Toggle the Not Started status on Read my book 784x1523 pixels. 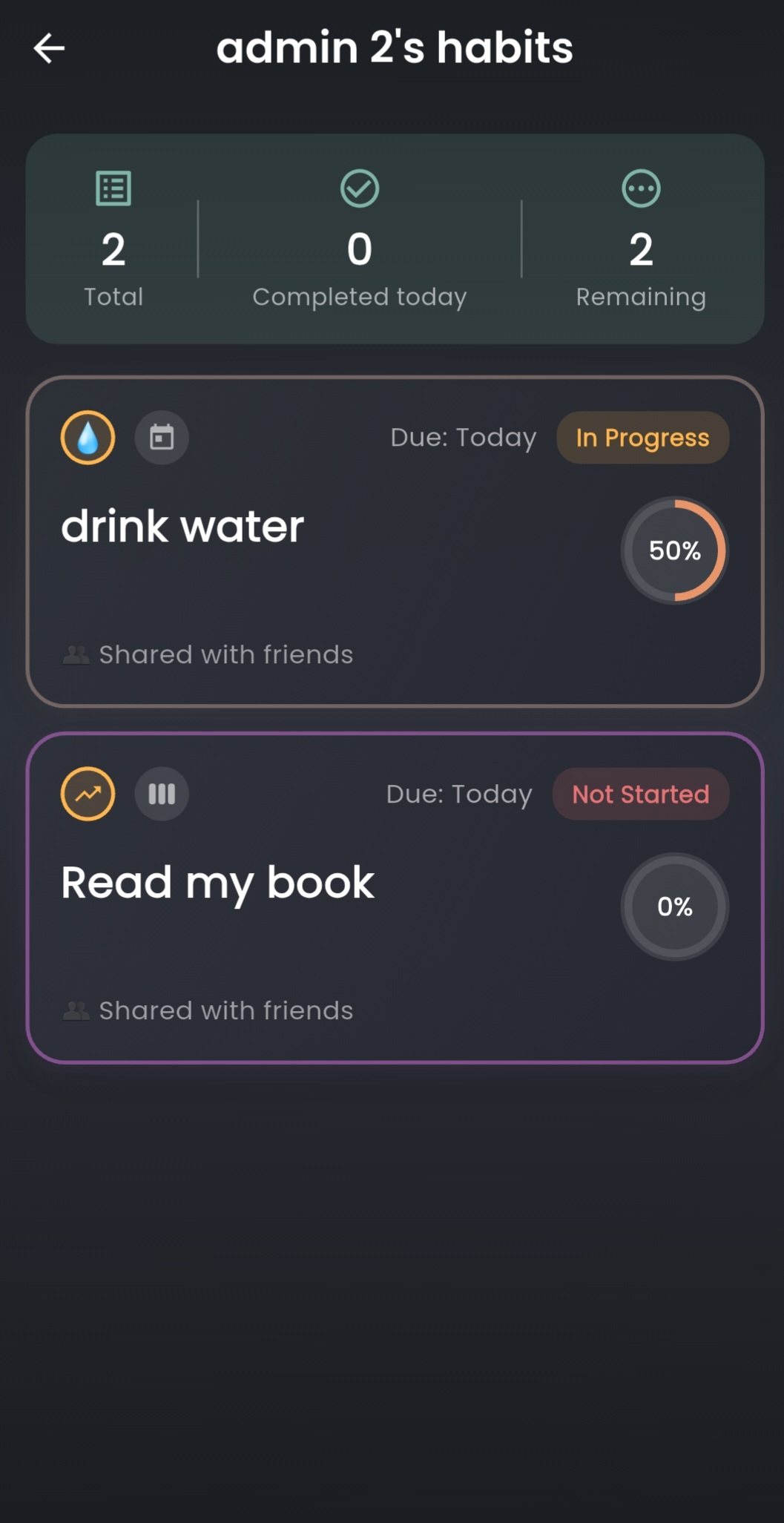(640, 794)
